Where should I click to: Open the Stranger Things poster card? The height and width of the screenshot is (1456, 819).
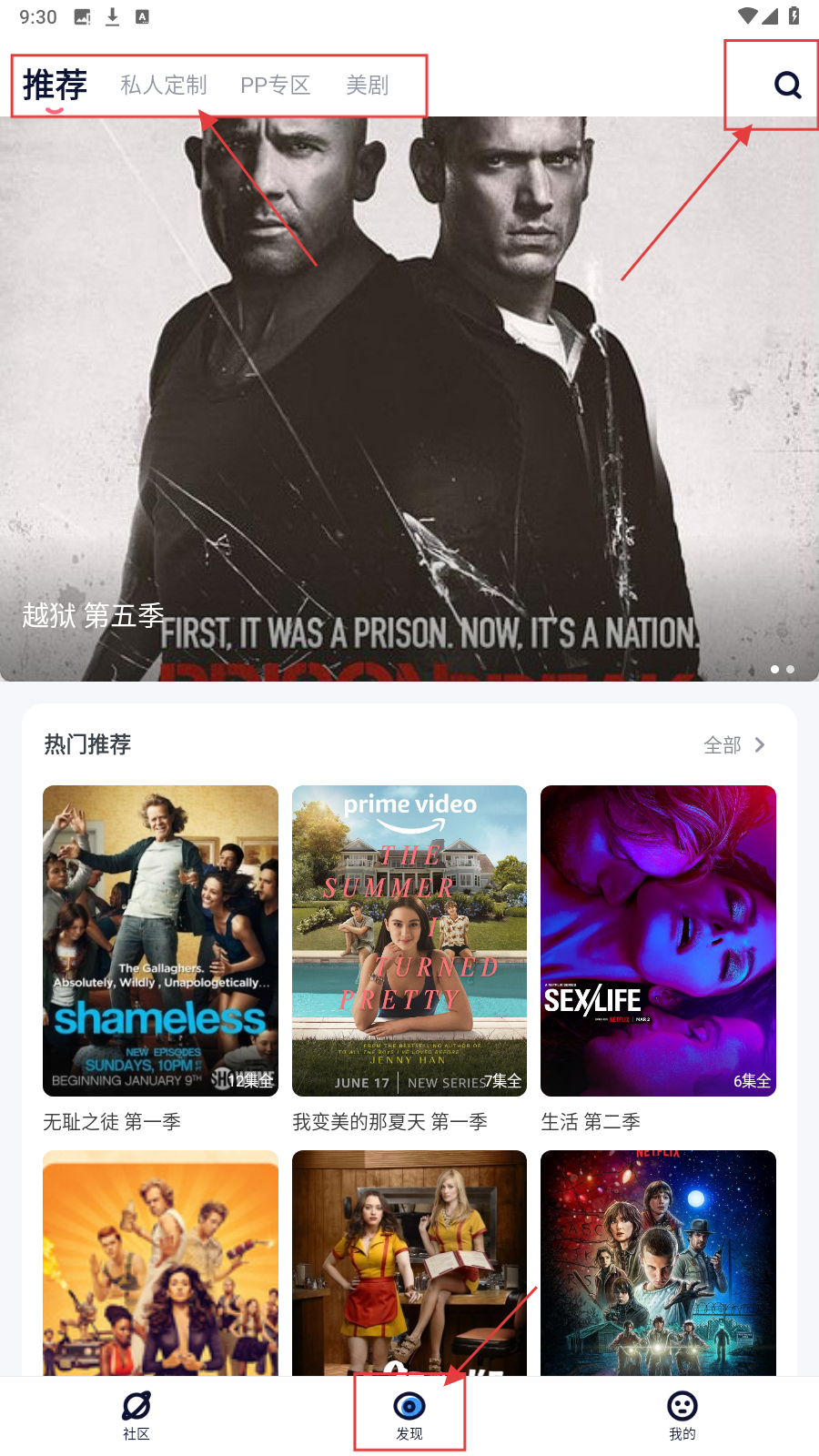click(658, 1263)
